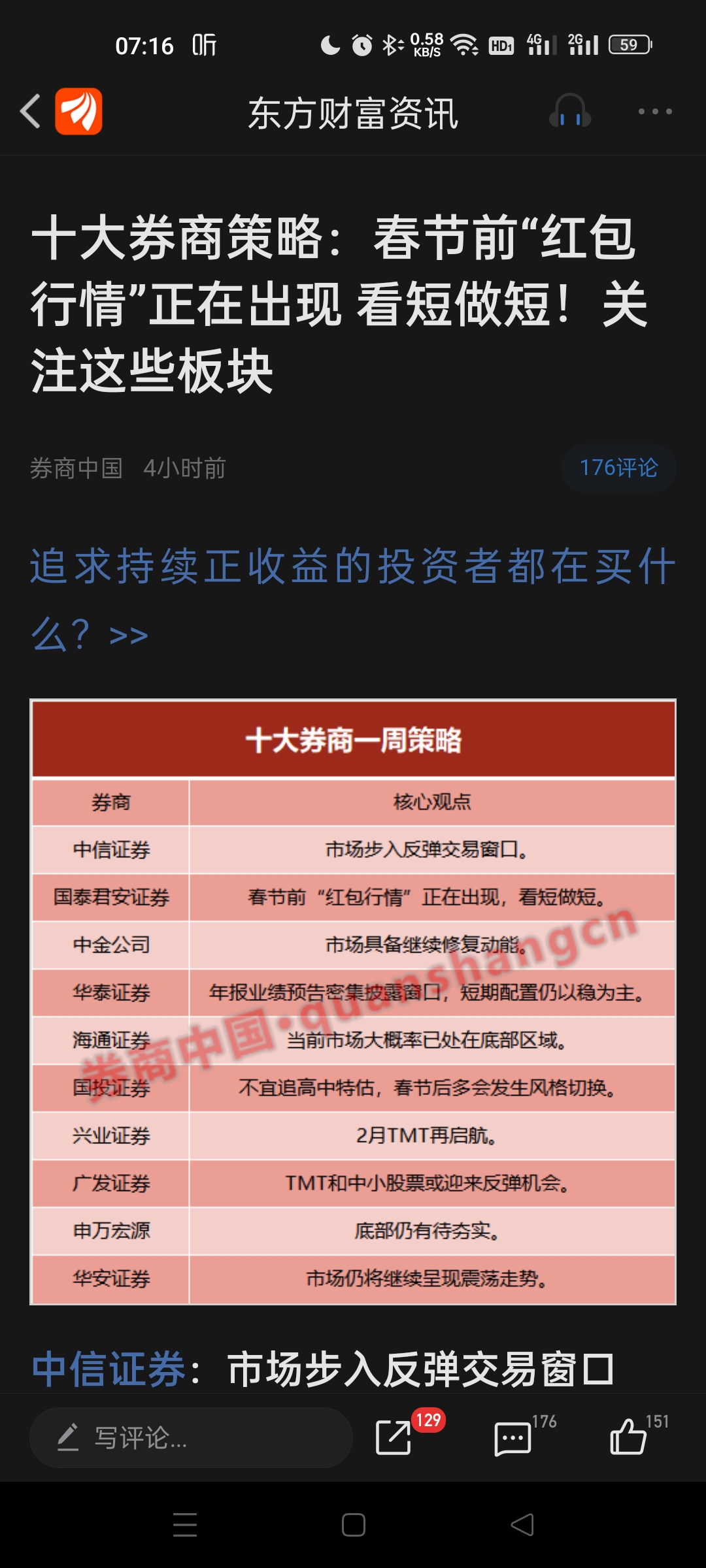Like the article with thumbs-up icon
Image resolution: width=706 pixels, height=1568 pixels.
(x=628, y=1436)
